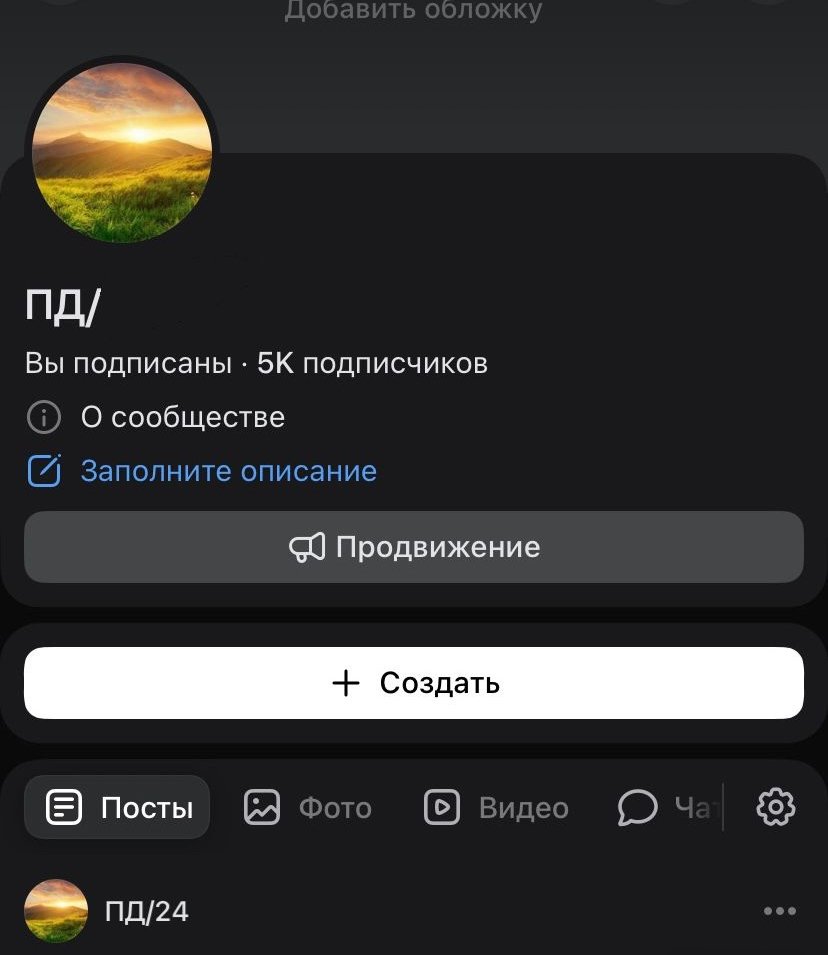Tap "Добавить обложку" to add a cover

coord(413,11)
